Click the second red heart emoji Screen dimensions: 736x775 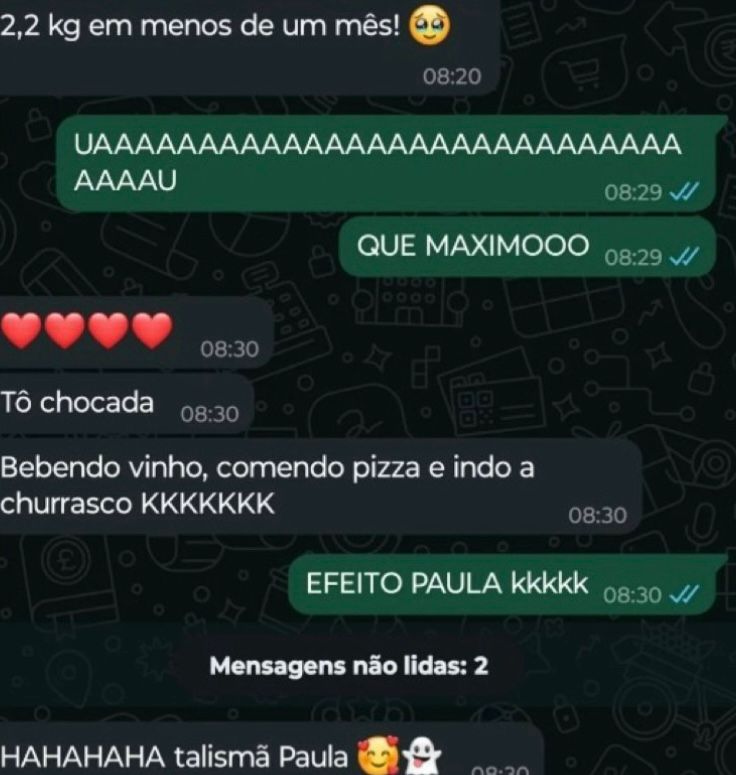(x=62, y=327)
